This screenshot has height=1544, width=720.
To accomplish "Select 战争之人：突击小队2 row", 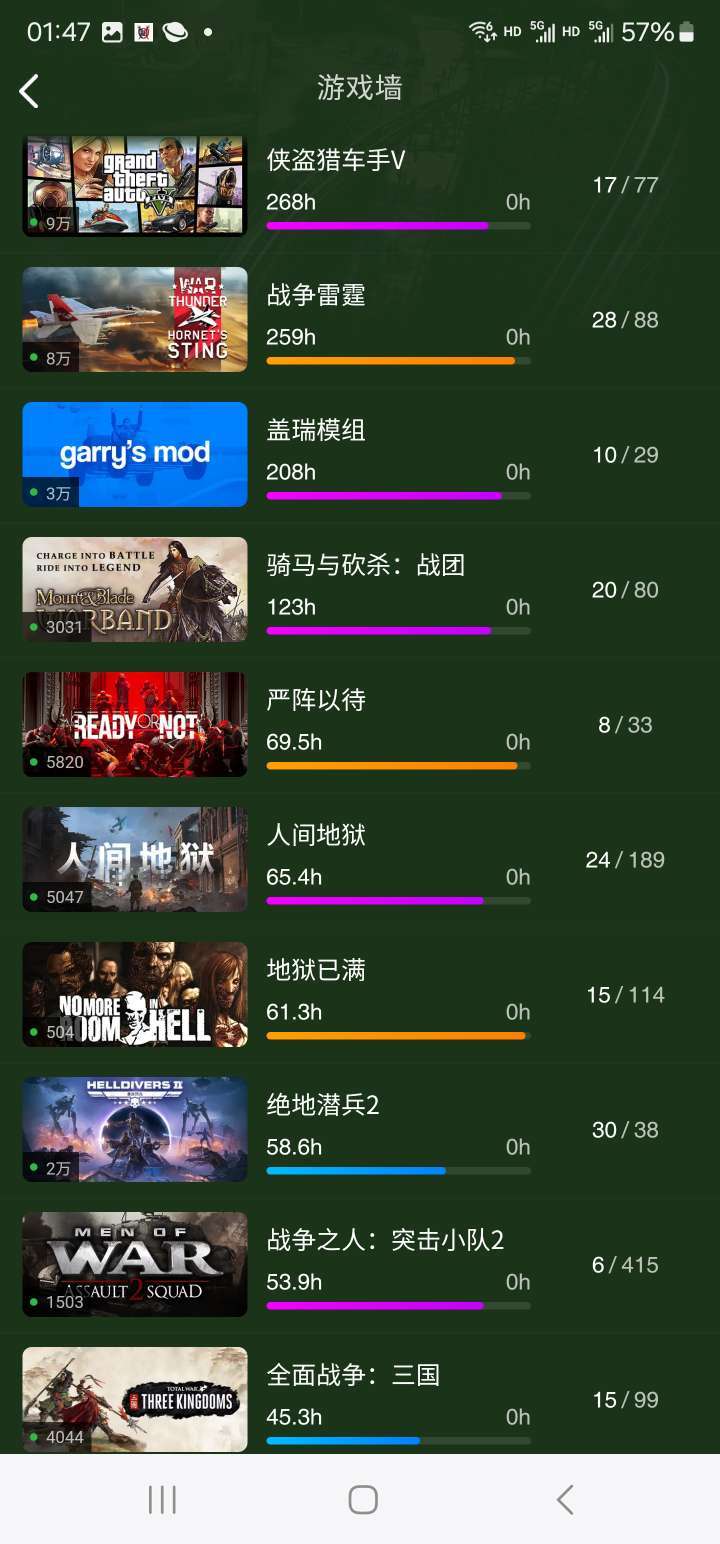I will click(x=360, y=1265).
